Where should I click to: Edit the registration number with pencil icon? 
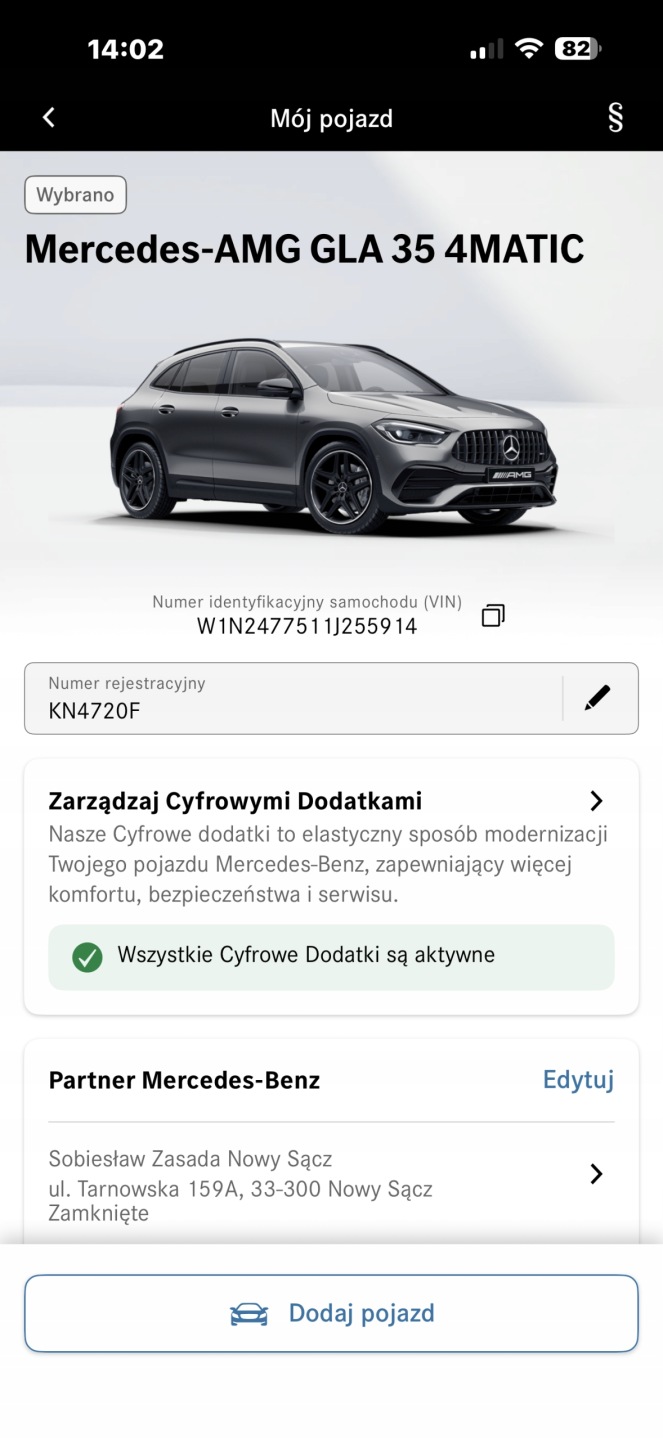pyautogui.click(x=597, y=698)
